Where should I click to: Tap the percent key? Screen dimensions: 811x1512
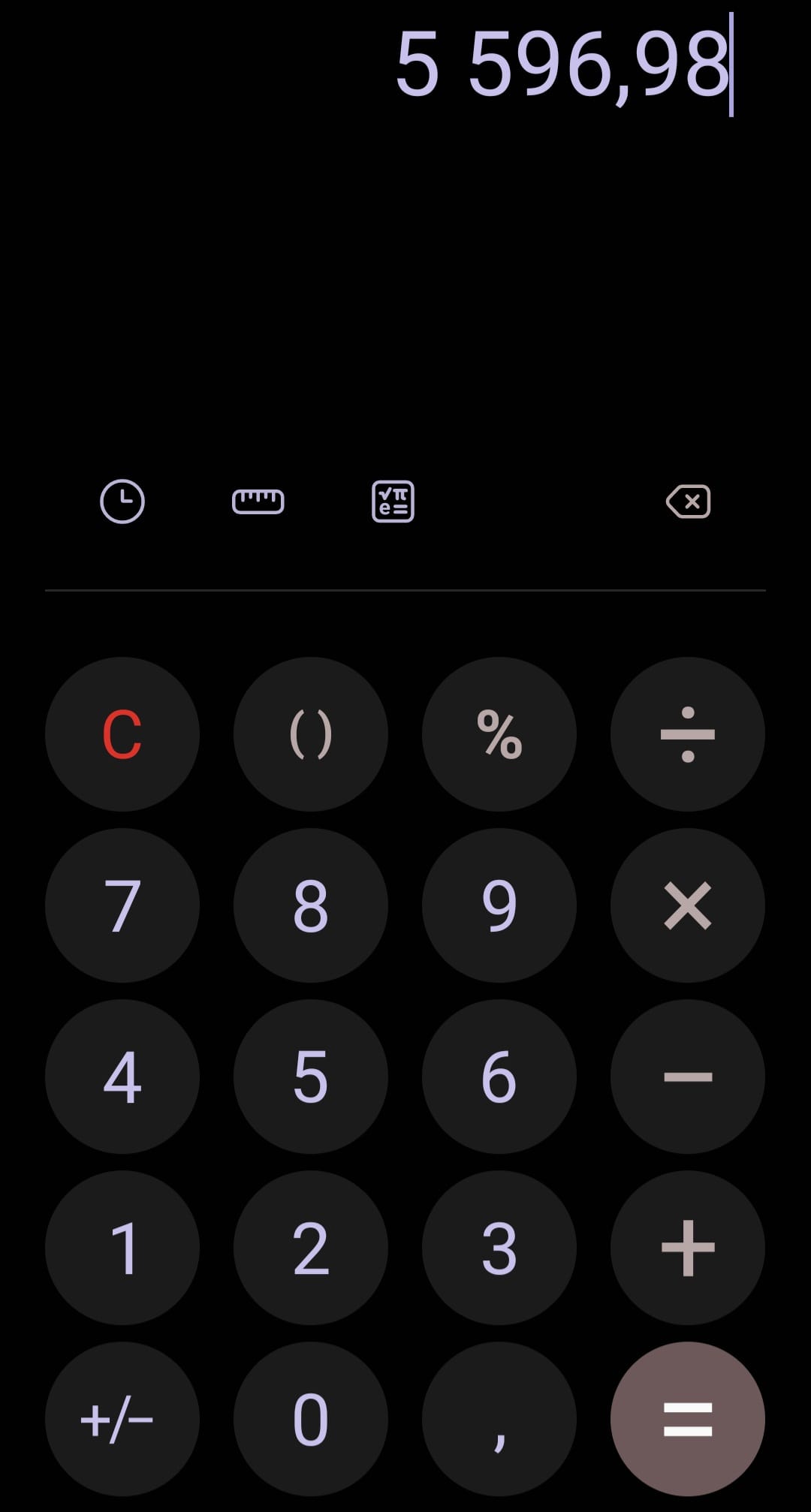499,734
